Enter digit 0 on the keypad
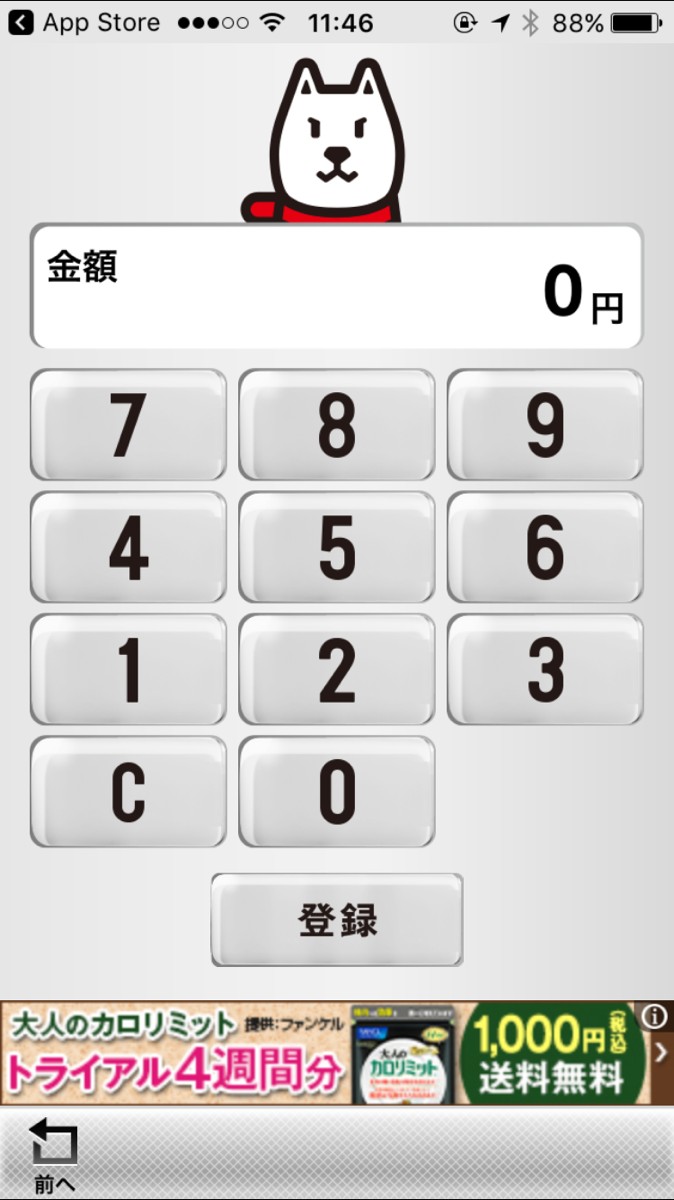Viewport: 674px width, 1200px height. pyautogui.click(x=337, y=791)
